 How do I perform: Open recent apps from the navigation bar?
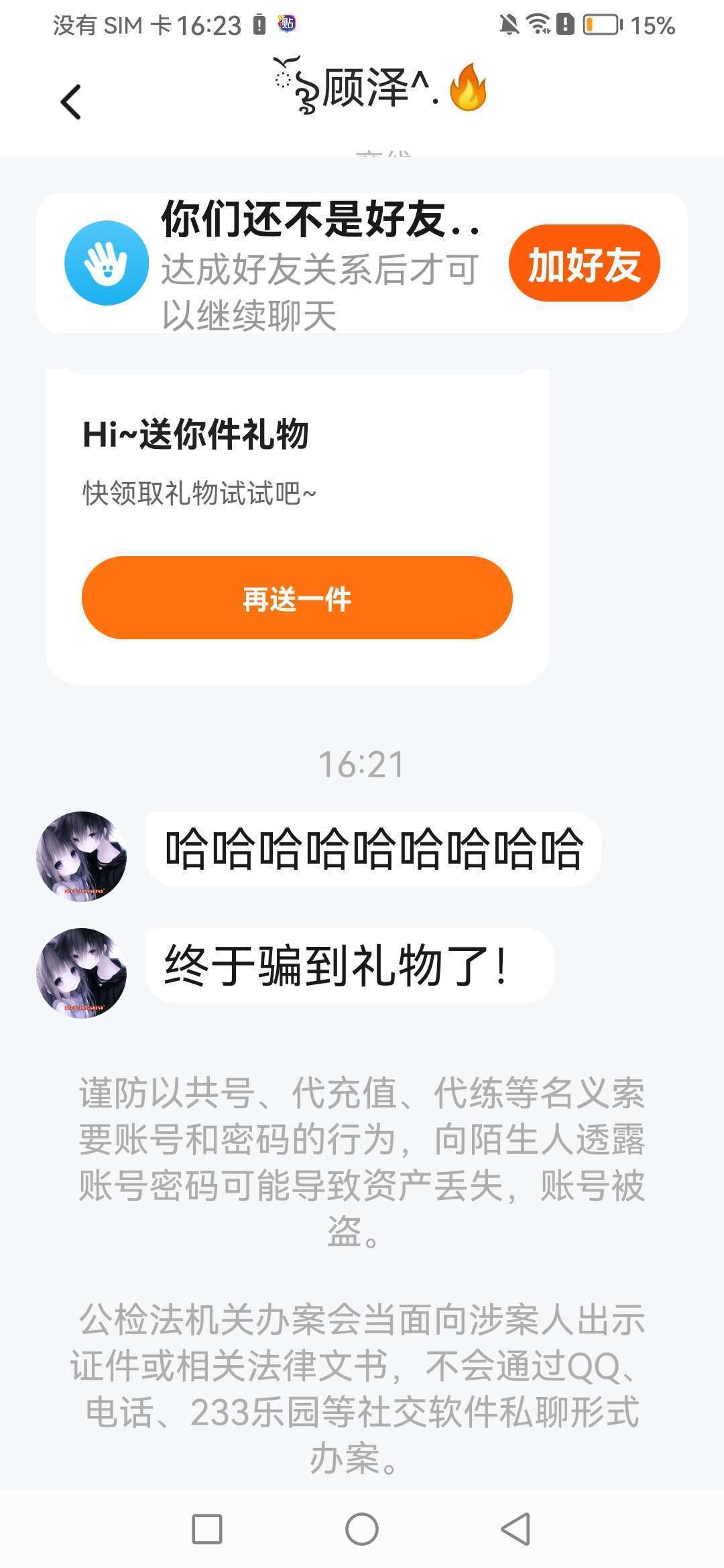207,1528
